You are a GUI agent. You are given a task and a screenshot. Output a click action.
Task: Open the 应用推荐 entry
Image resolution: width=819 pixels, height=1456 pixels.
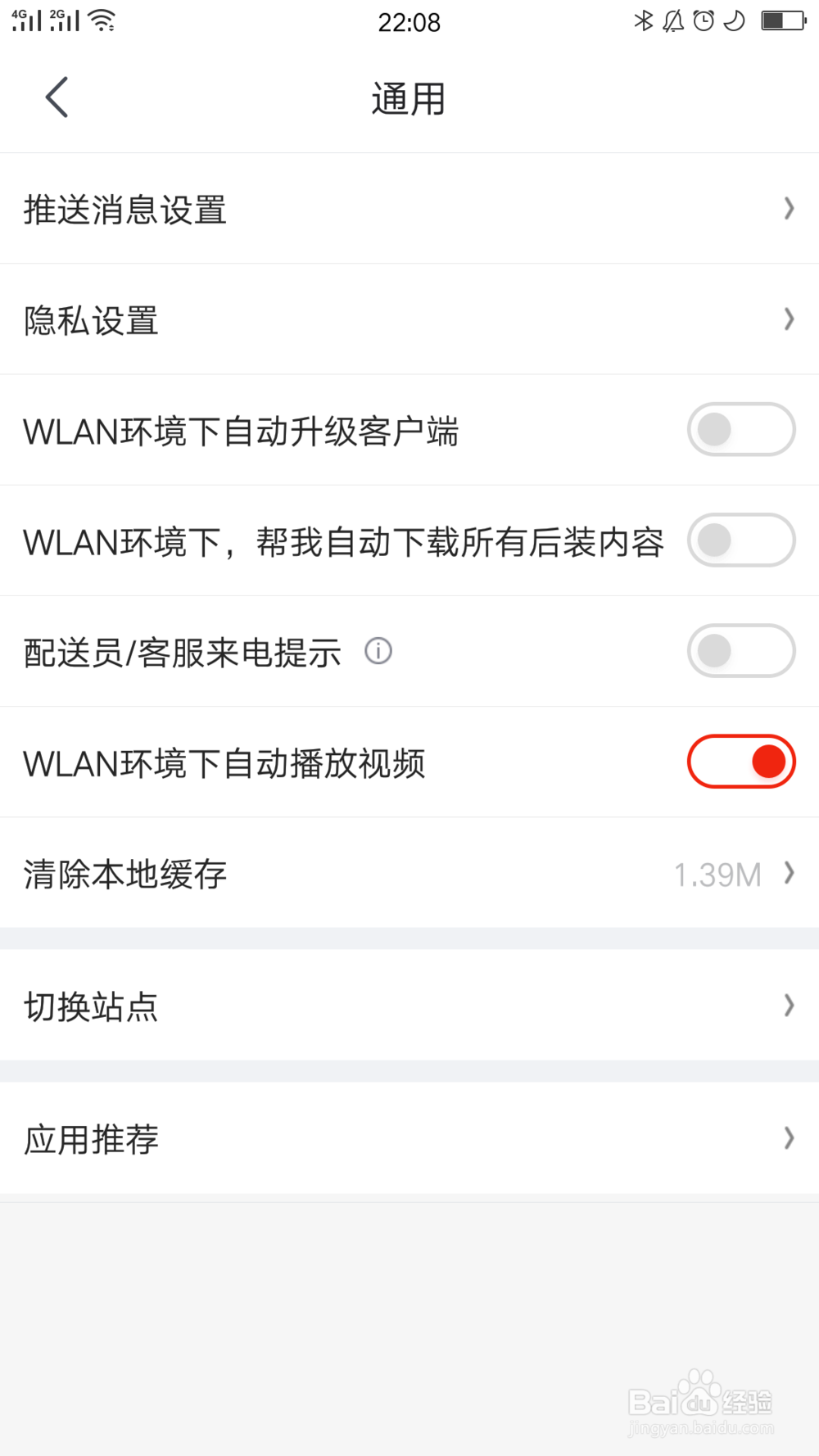pos(409,1138)
